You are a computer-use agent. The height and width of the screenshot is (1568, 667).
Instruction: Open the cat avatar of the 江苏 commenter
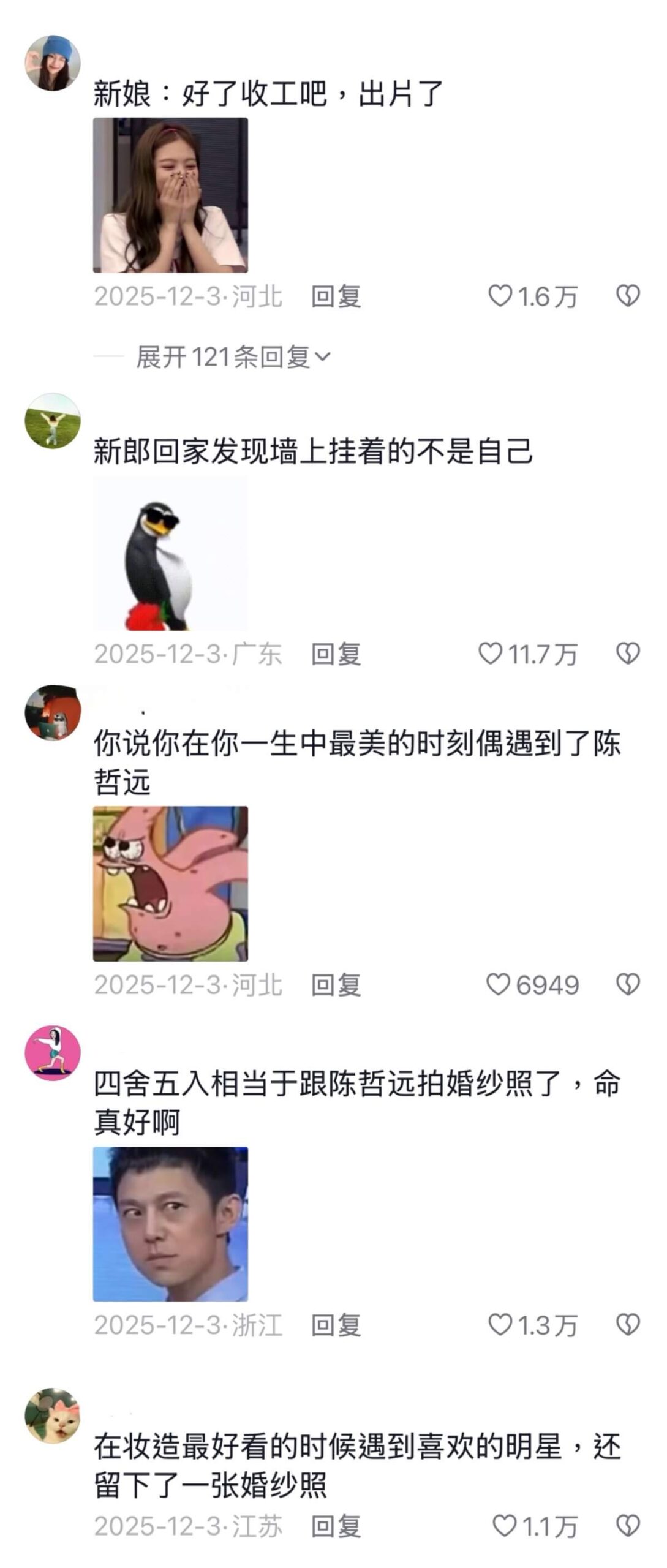tap(53, 1415)
